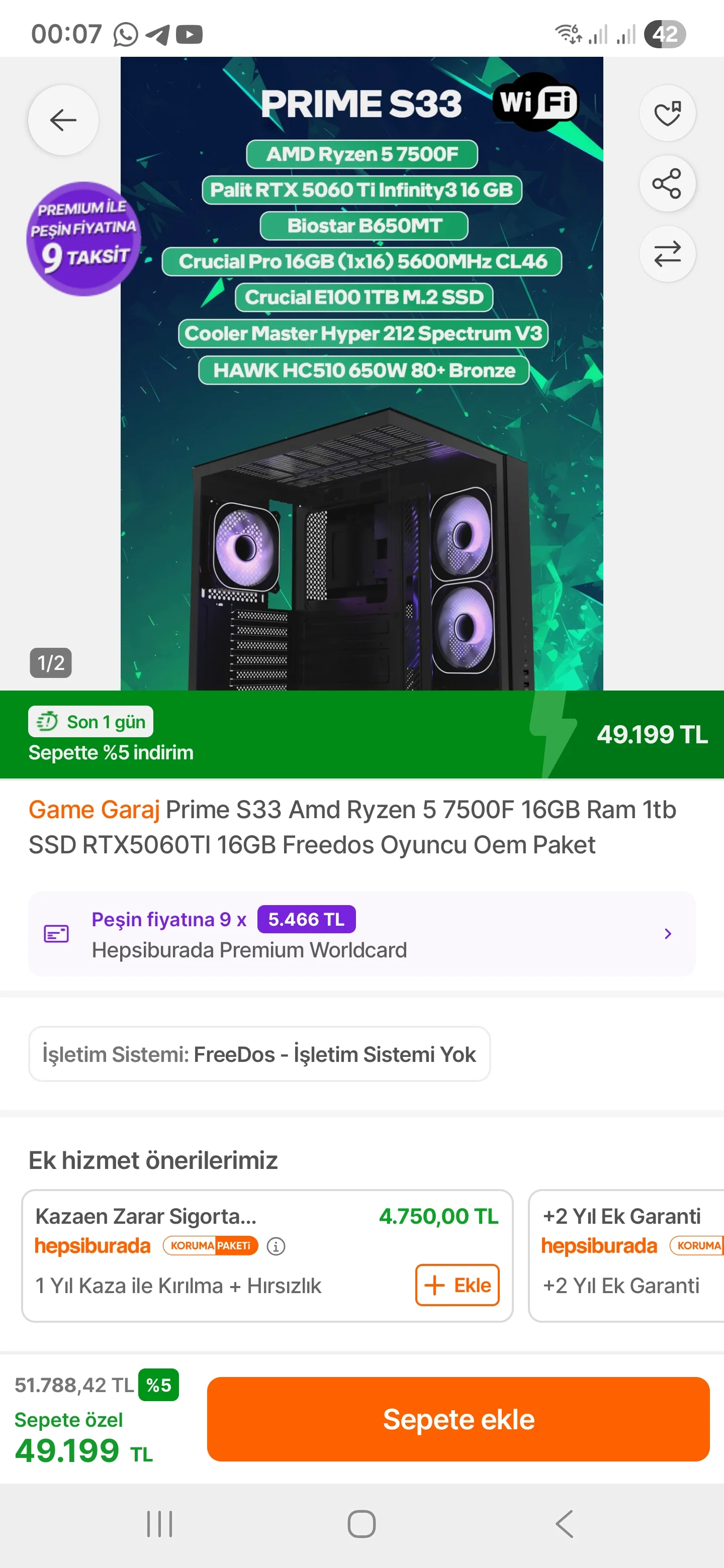Tap Sepete ekle to add to cart
724x1568 pixels.
pyautogui.click(x=459, y=1419)
